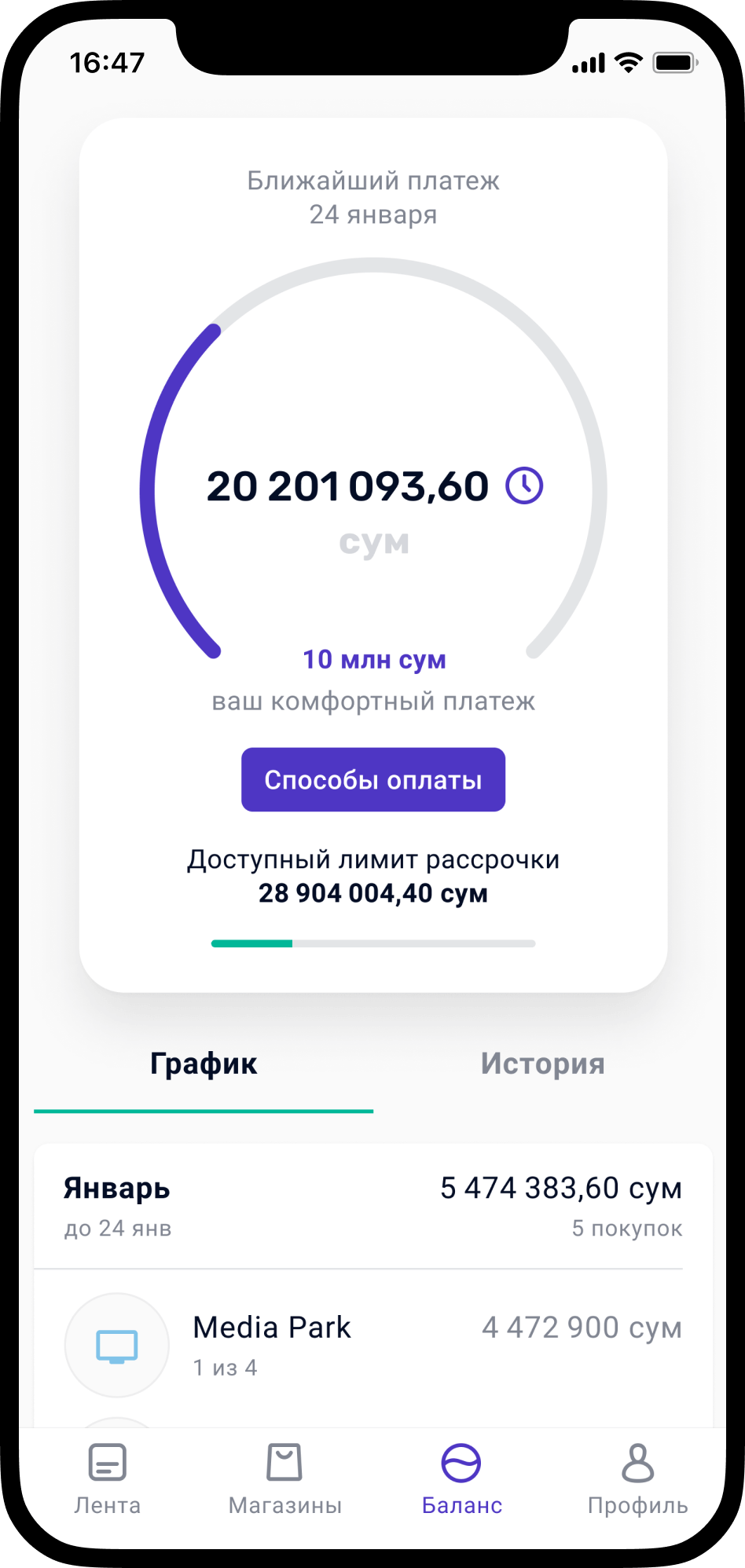745x1568 pixels.
Task: Open the Media Park purchase
Action: [372, 1344]
